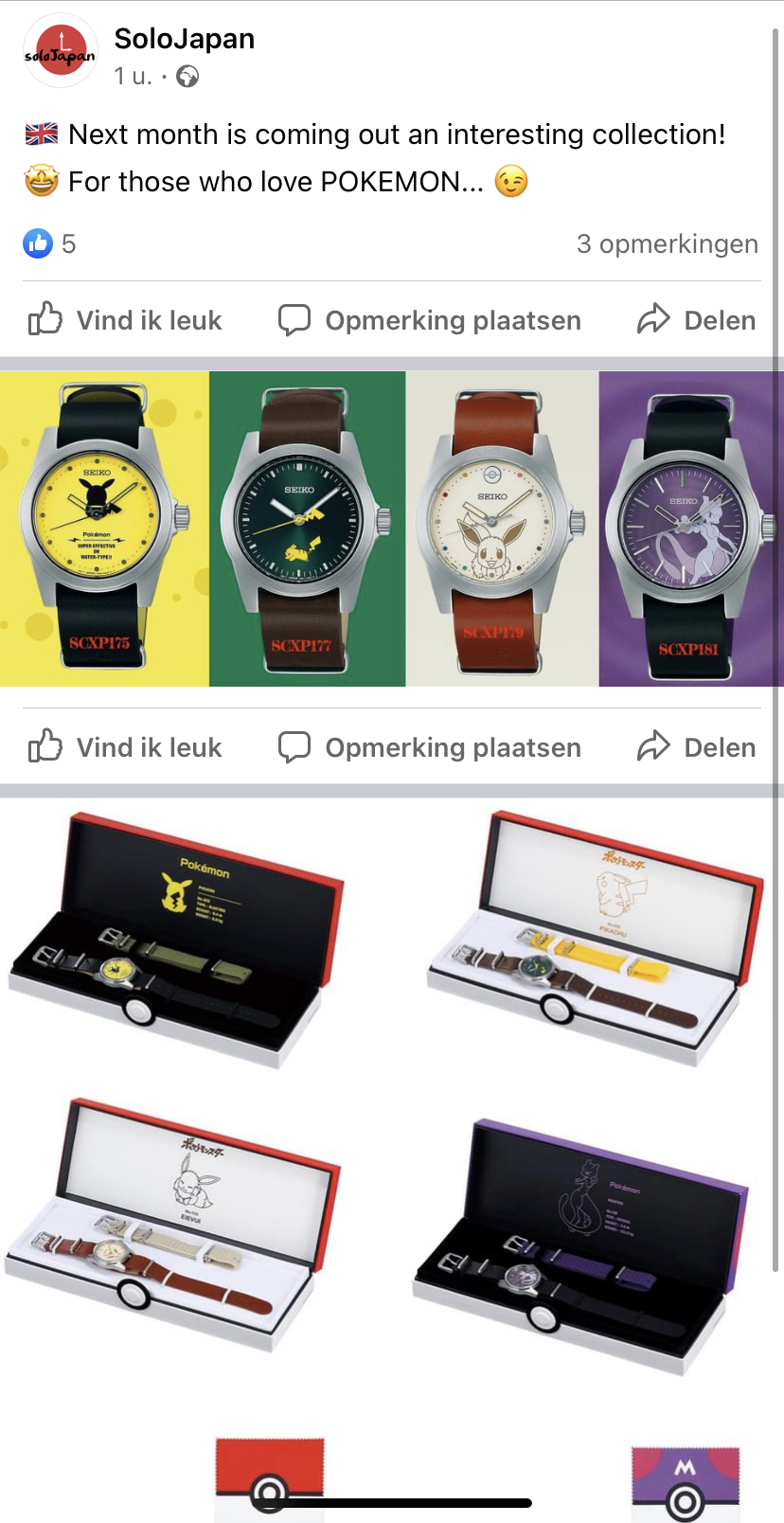Screen dimensions: 784x1523
Task: Share the watch photo via lower Delen
Action: coord(697,747)
